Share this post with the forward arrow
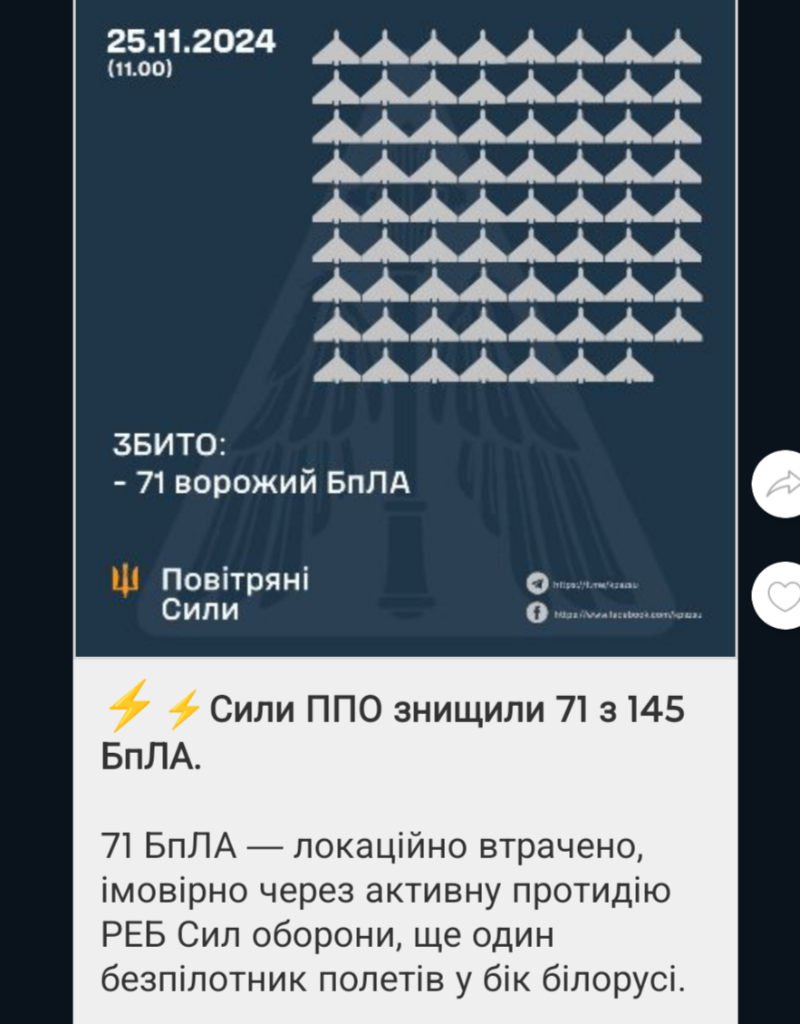800x1024 pixels. coord(781,485)
